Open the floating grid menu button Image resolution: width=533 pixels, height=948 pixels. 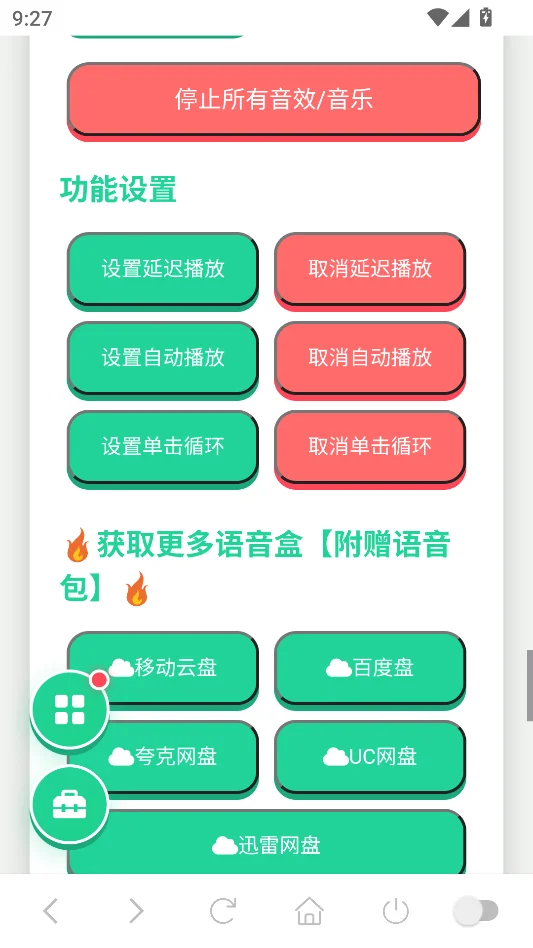click(69, 709)
